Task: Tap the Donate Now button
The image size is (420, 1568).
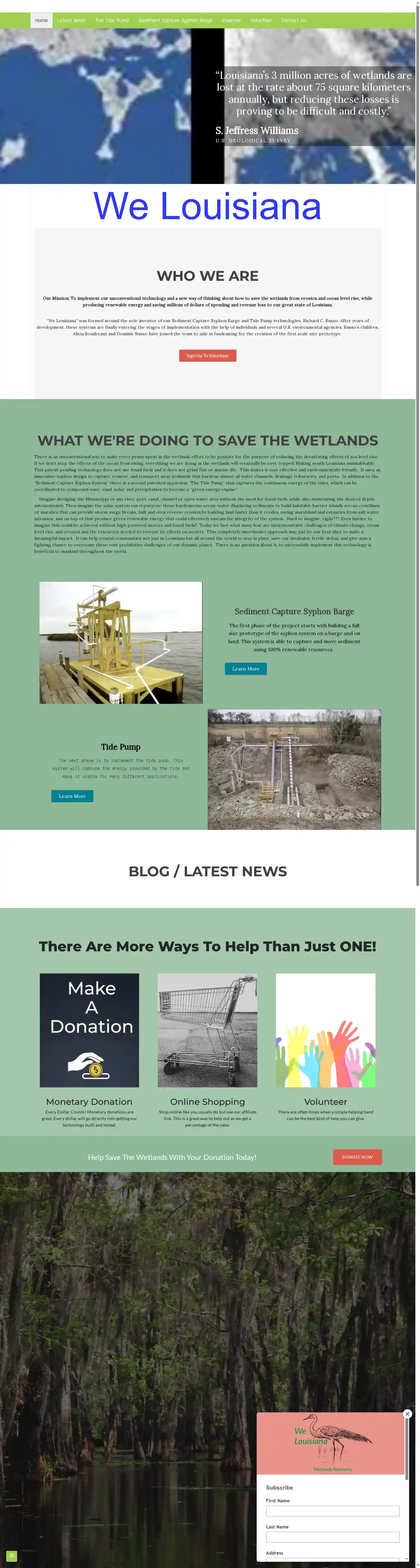Action: click(357, 1156)
